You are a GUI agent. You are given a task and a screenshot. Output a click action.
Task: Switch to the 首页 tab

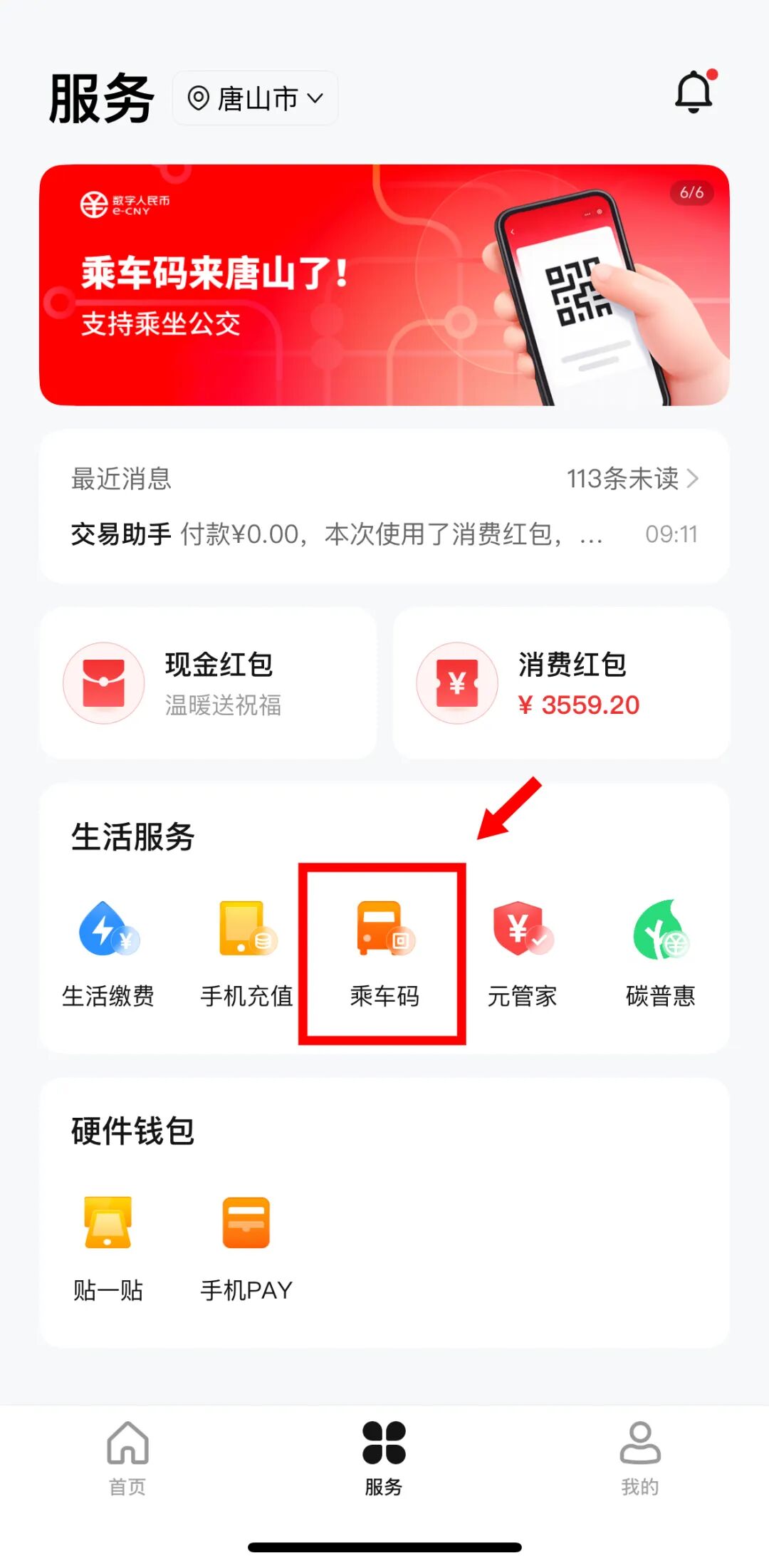pos(127,1458)
